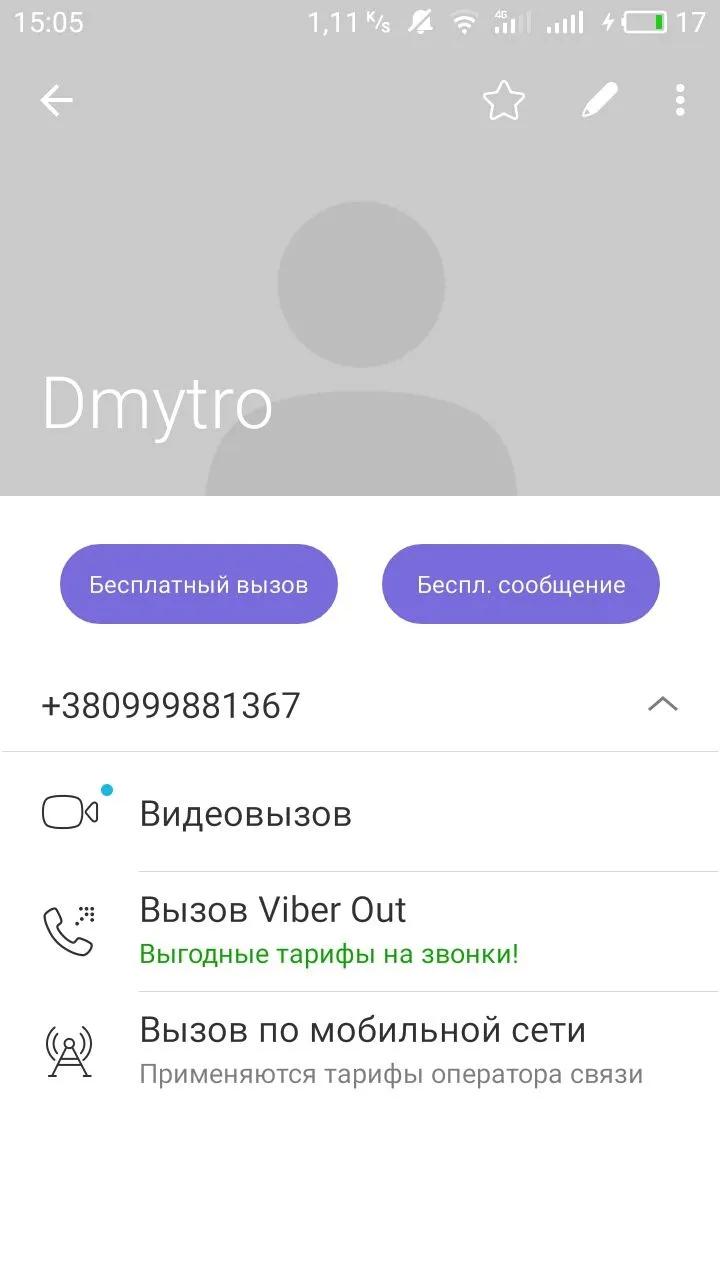Tap the Беспл. сообщение button
Image resolution: width=720 pixels, height=1280 pixels.
coord(521,585)
